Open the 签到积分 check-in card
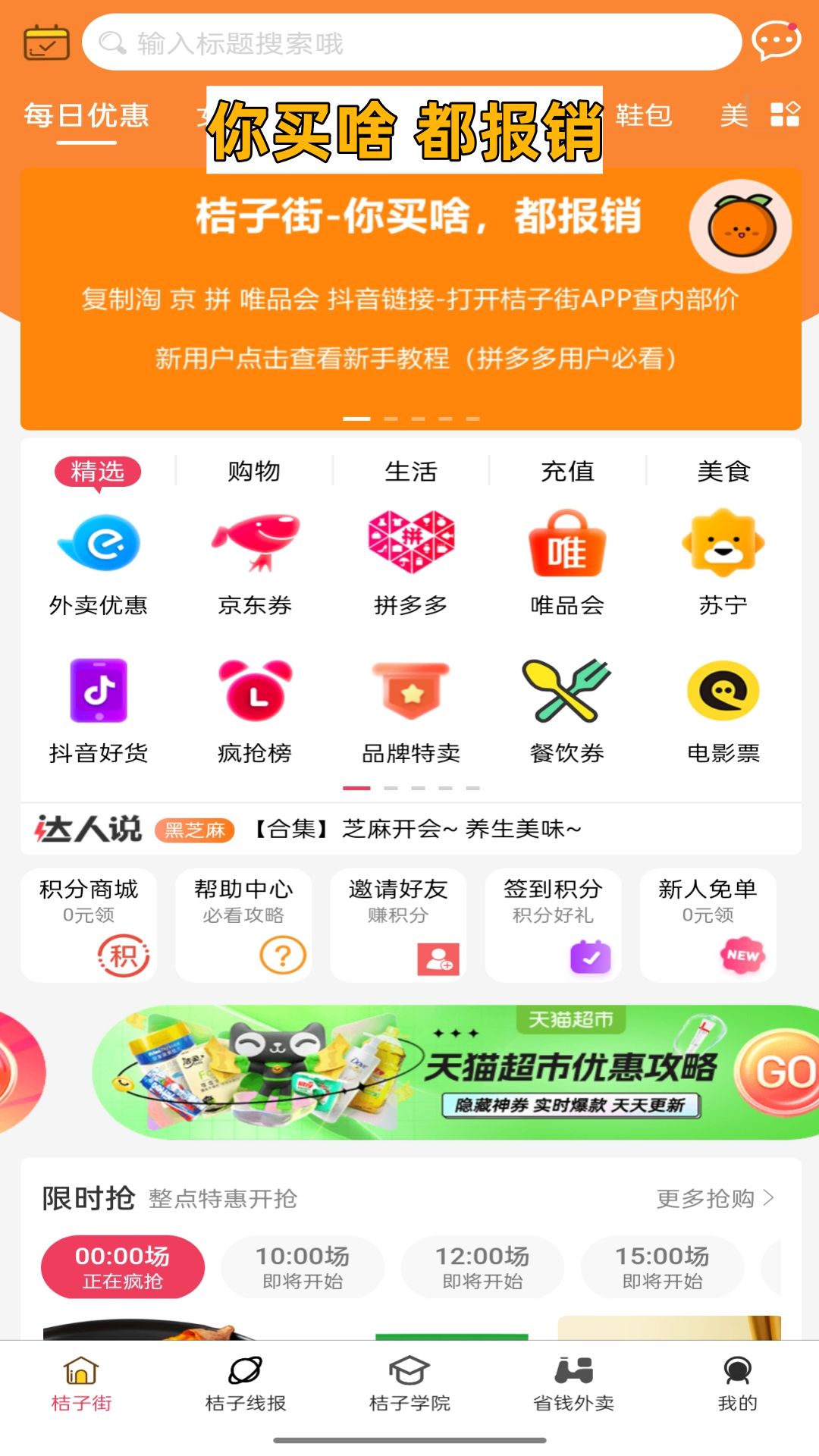 click(553, 924)
